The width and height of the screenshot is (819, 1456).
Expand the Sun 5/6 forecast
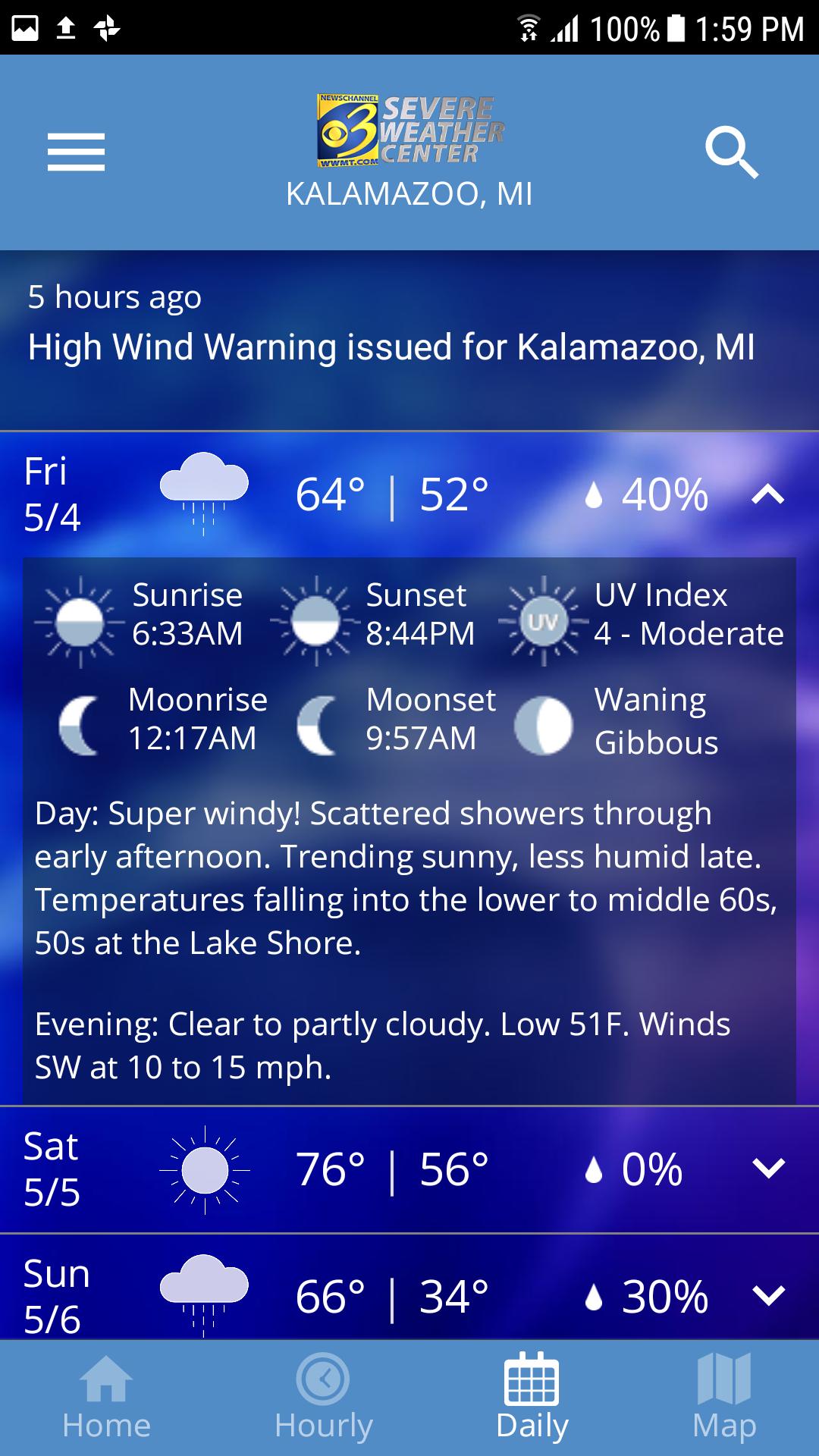(767, 1295)
